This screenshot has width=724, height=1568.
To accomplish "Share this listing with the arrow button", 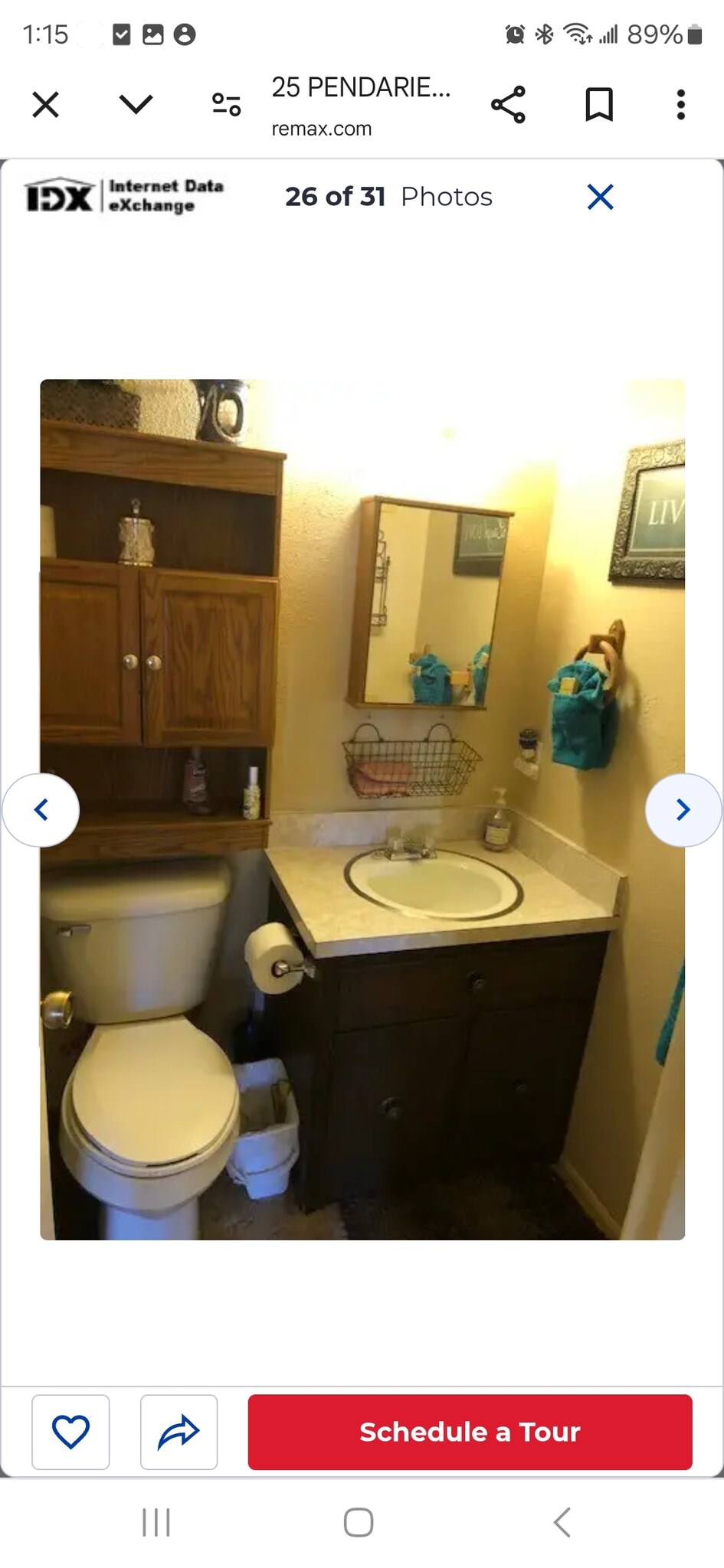I will click(179, 1432).
